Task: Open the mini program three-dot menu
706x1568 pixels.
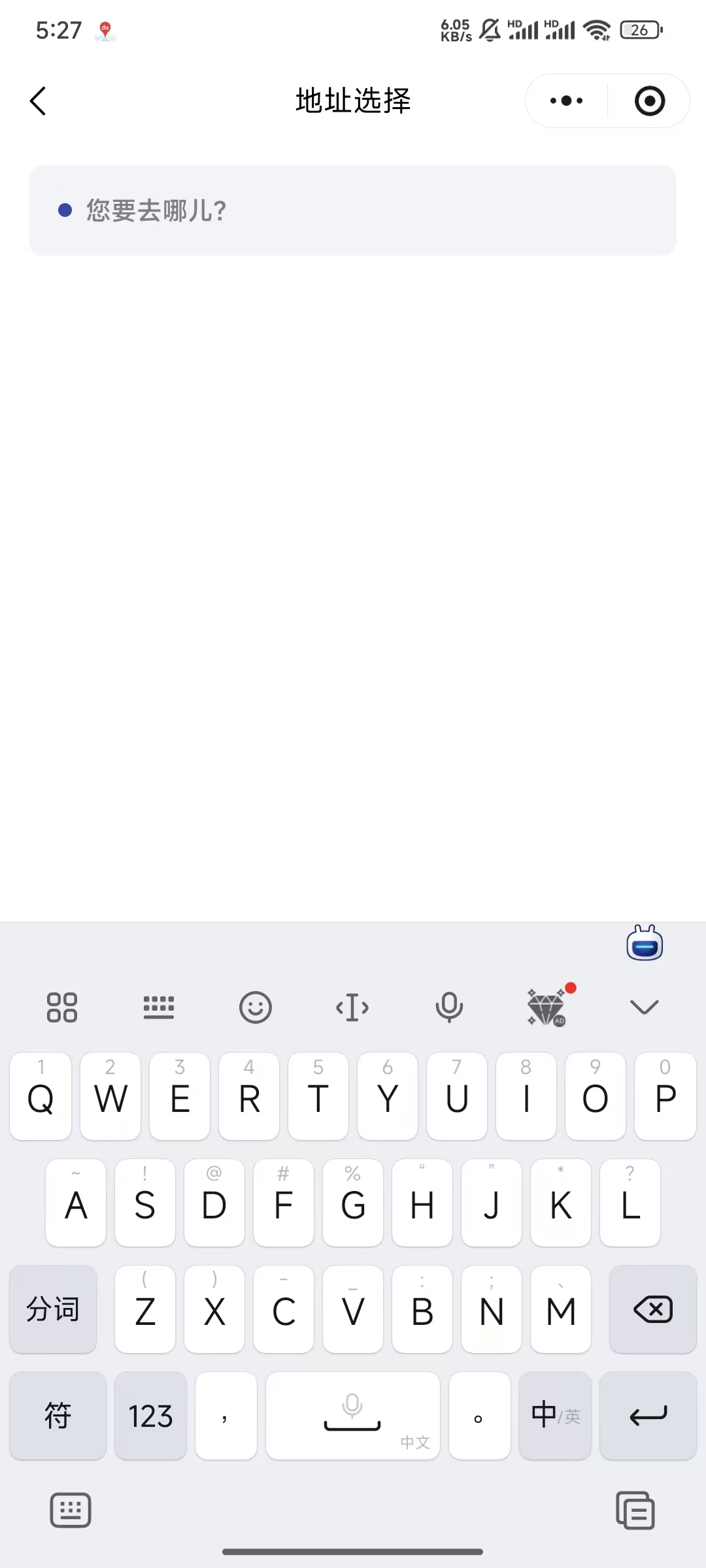Action: pos(566,101)
